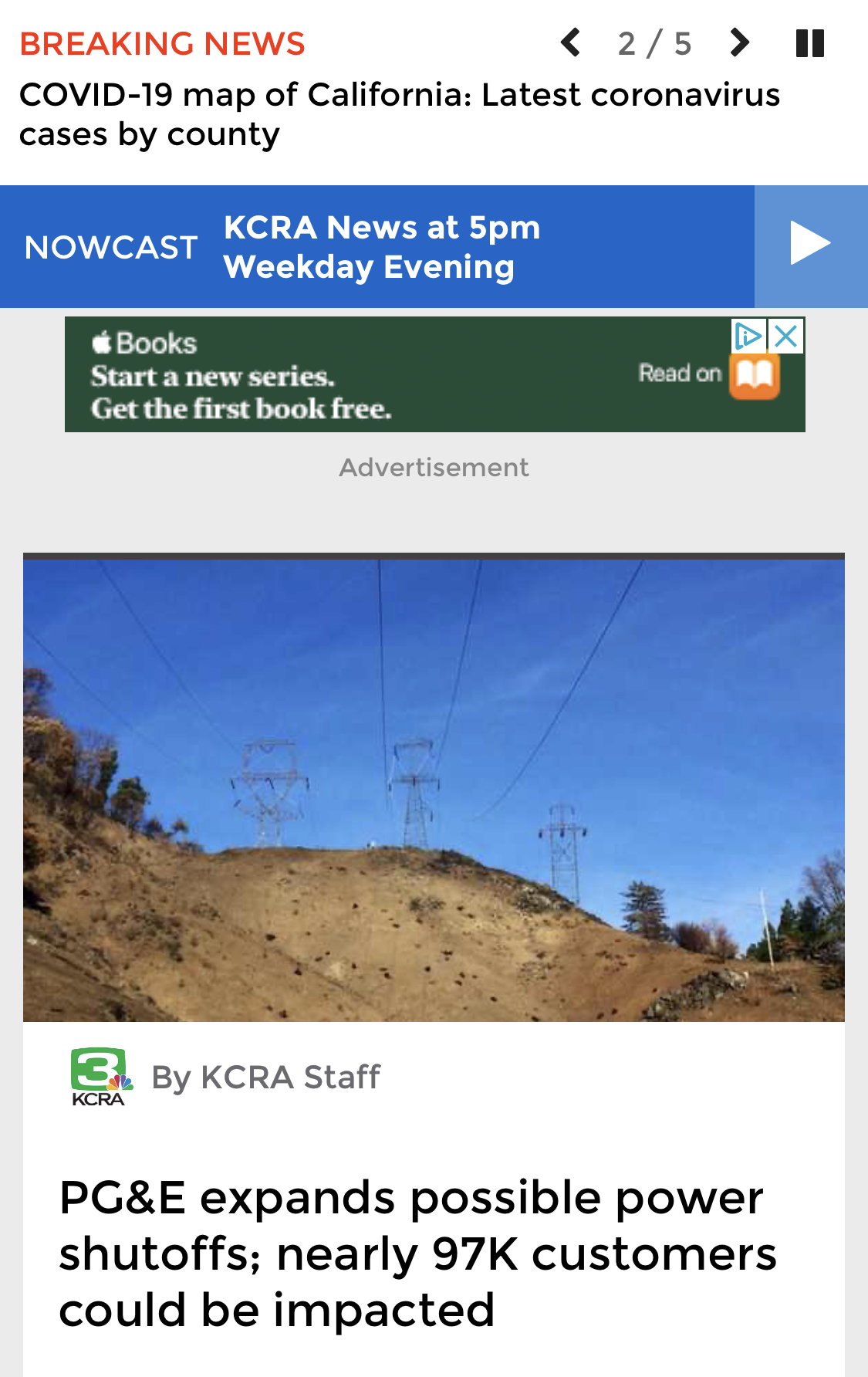The image size is (868, 1377).
Task: Open the COVID-19 California map headline
Action: pos(399,114)
